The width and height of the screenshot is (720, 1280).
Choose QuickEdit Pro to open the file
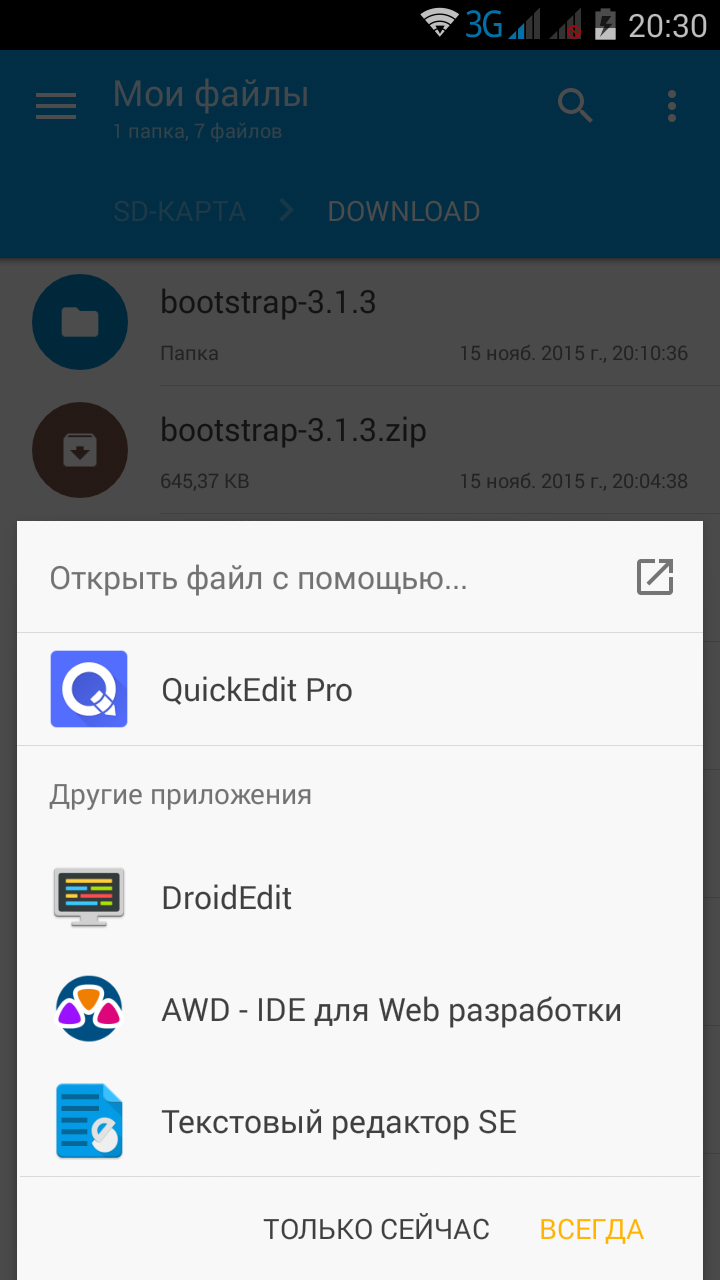[x=256, y=690]
